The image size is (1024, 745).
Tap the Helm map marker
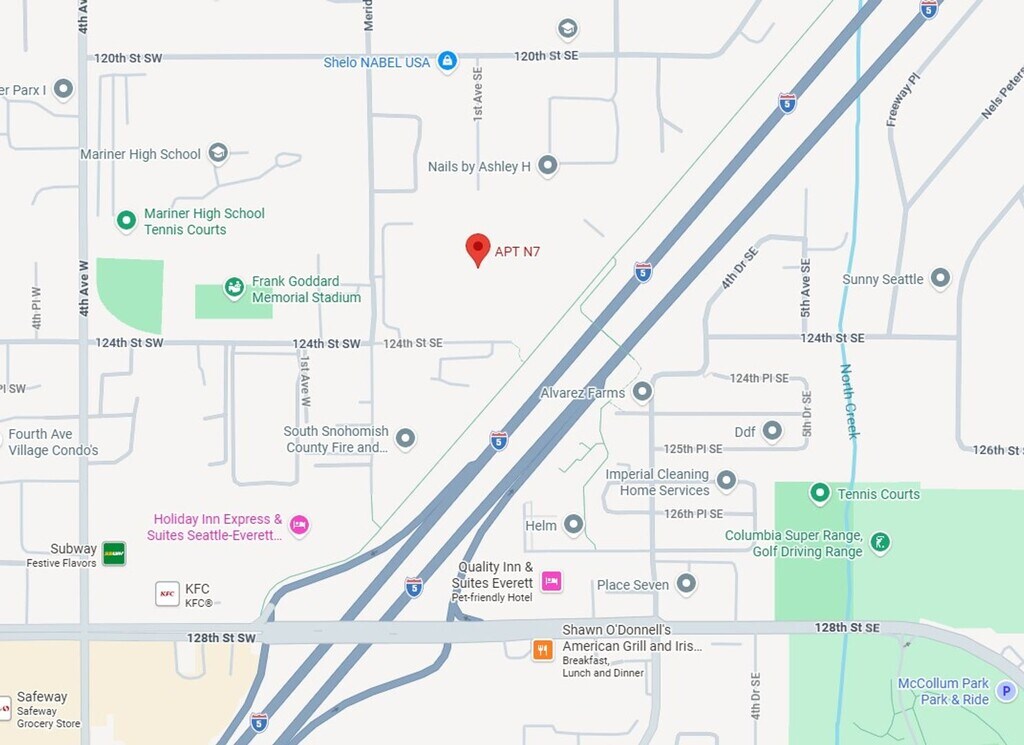coord(573,525)
